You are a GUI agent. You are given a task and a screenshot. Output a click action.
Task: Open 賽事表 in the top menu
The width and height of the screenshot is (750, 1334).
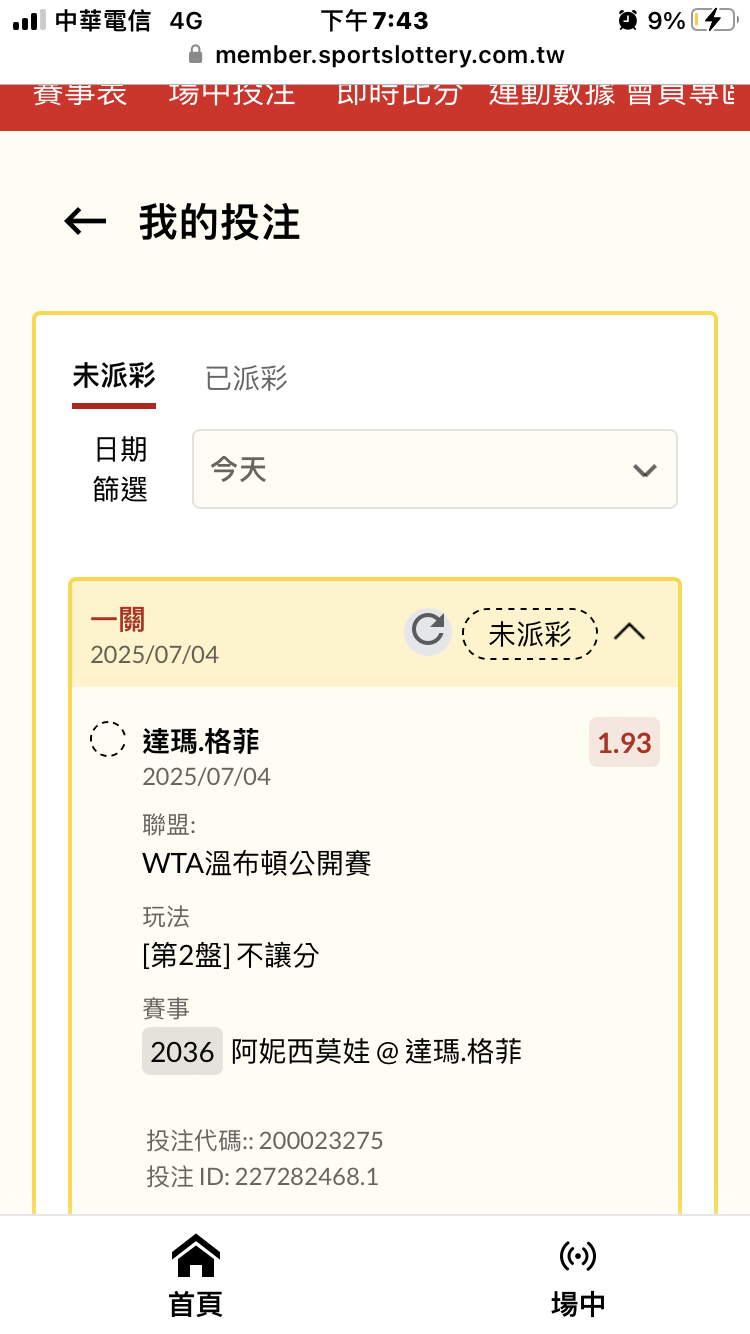tap(80, 97)
